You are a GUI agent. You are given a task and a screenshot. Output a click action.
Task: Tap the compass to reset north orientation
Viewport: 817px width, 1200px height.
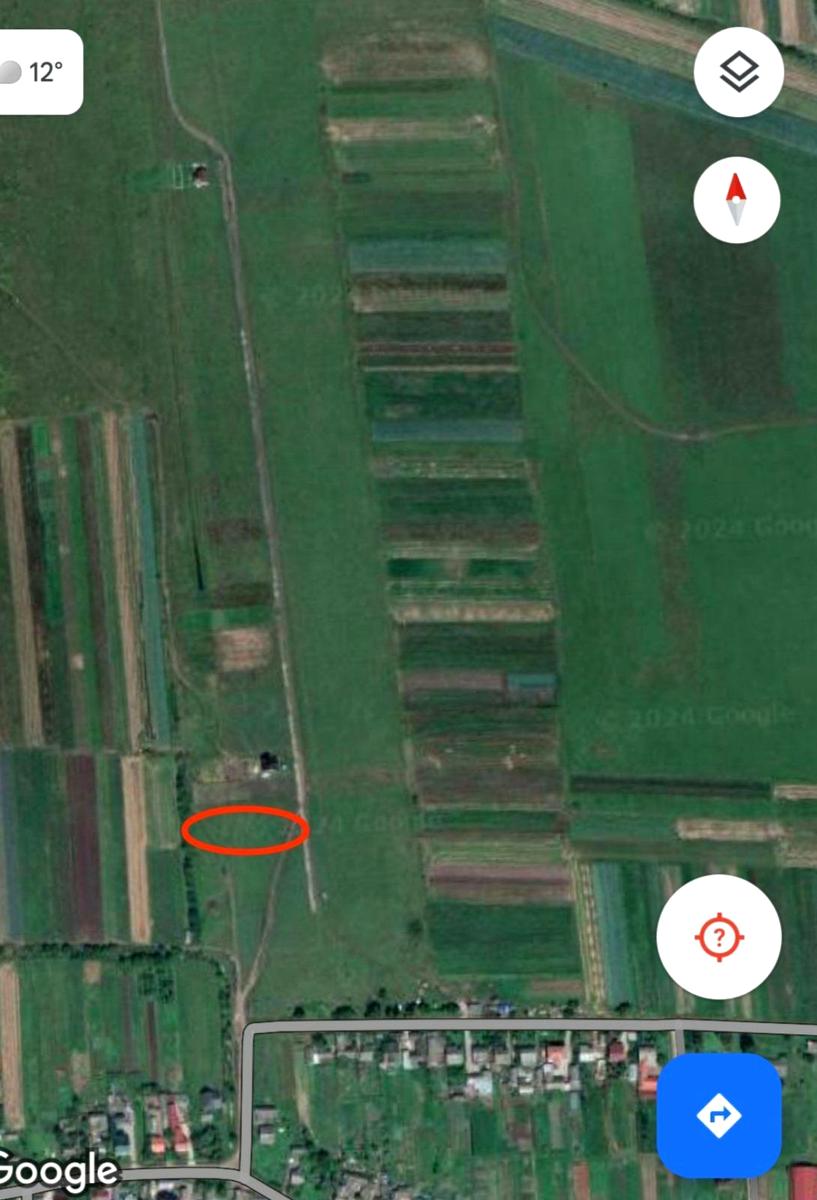(737, 200)
